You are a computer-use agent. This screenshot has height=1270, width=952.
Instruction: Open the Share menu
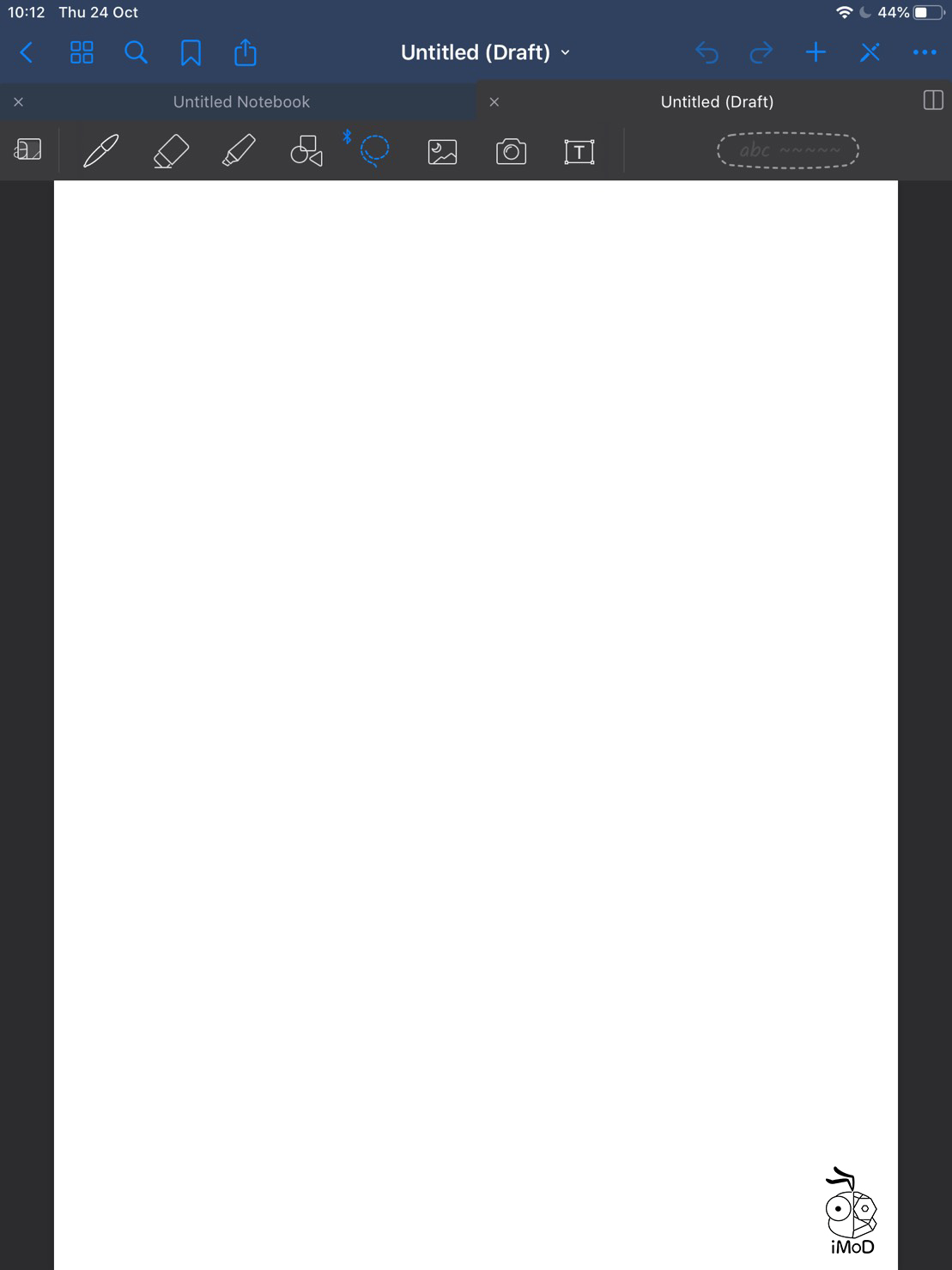[245, 52]
